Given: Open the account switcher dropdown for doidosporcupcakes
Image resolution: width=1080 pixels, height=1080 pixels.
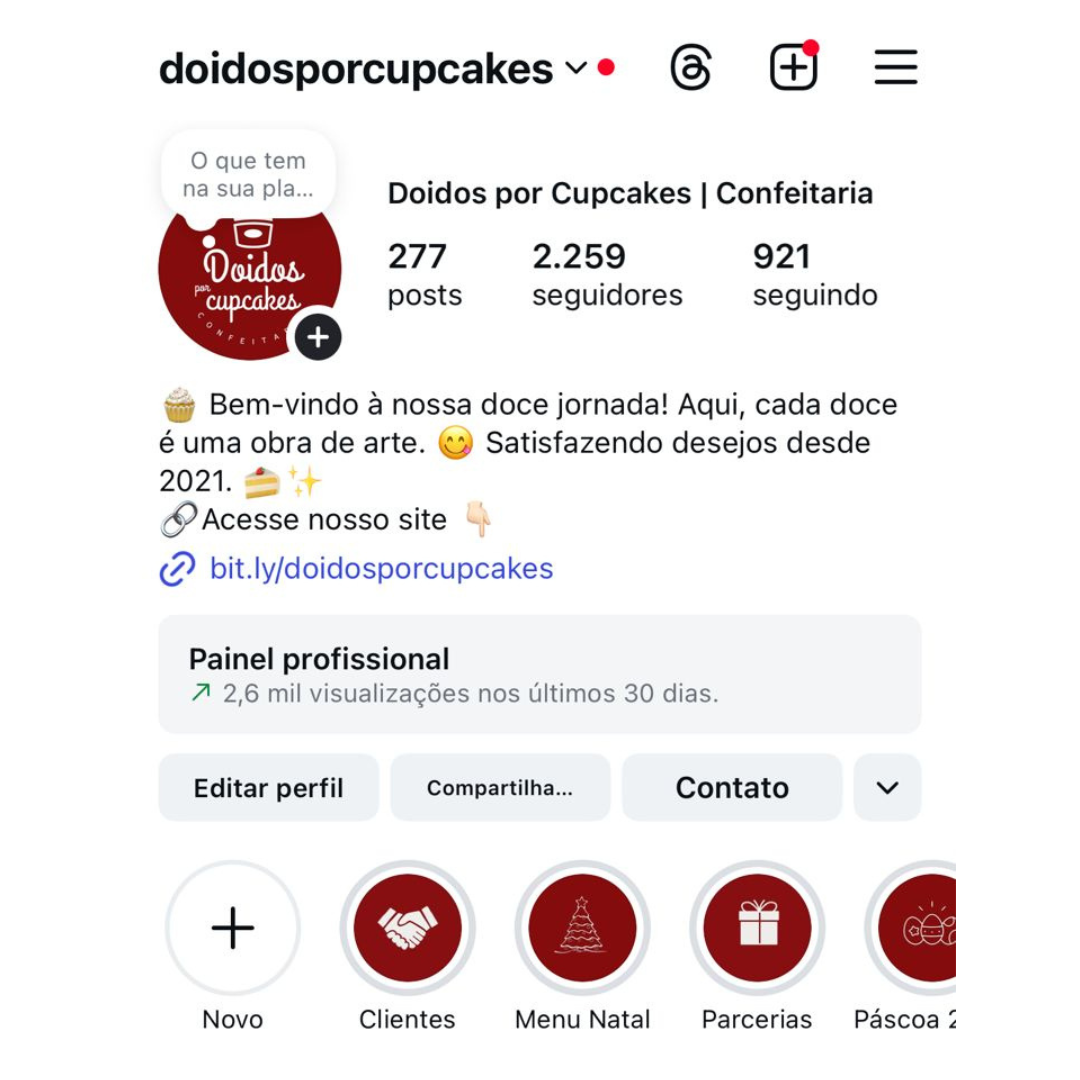Looking at the screenshot, I should click(576, 68).
